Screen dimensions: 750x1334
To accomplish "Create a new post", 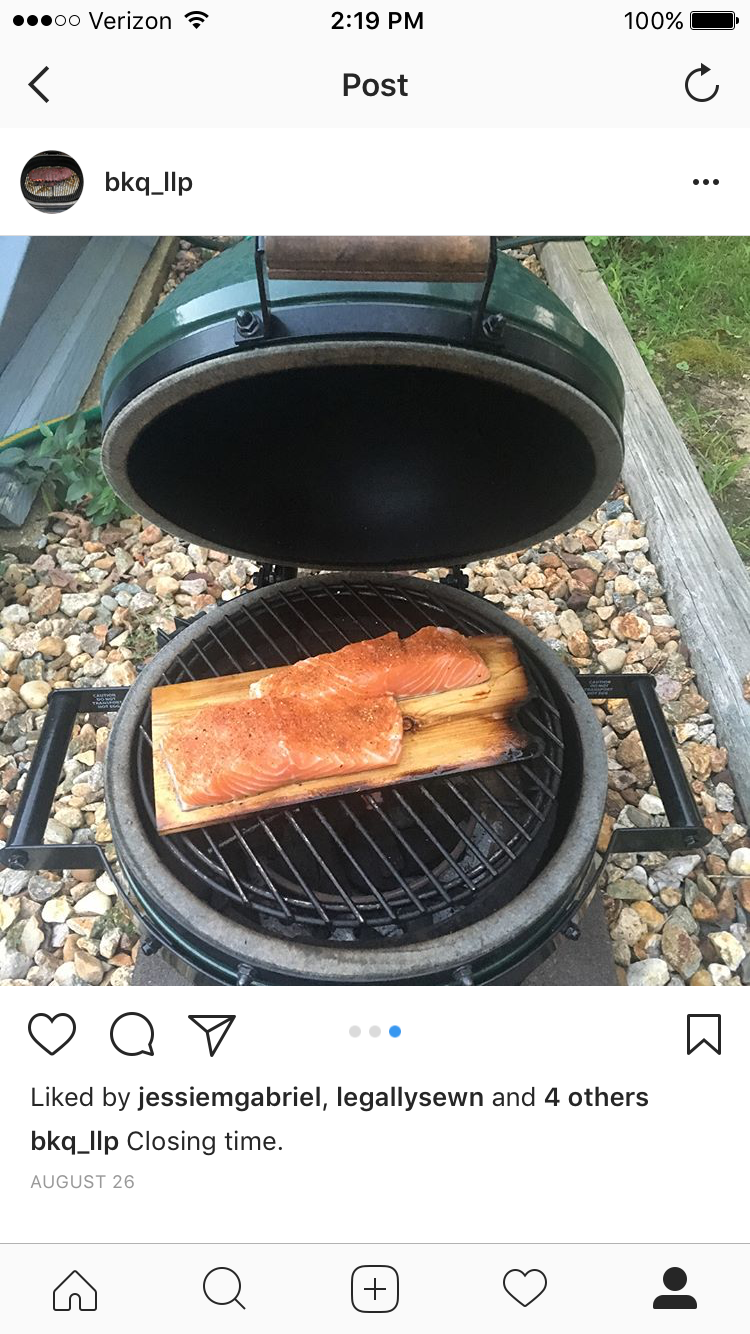I will 375,1288.
